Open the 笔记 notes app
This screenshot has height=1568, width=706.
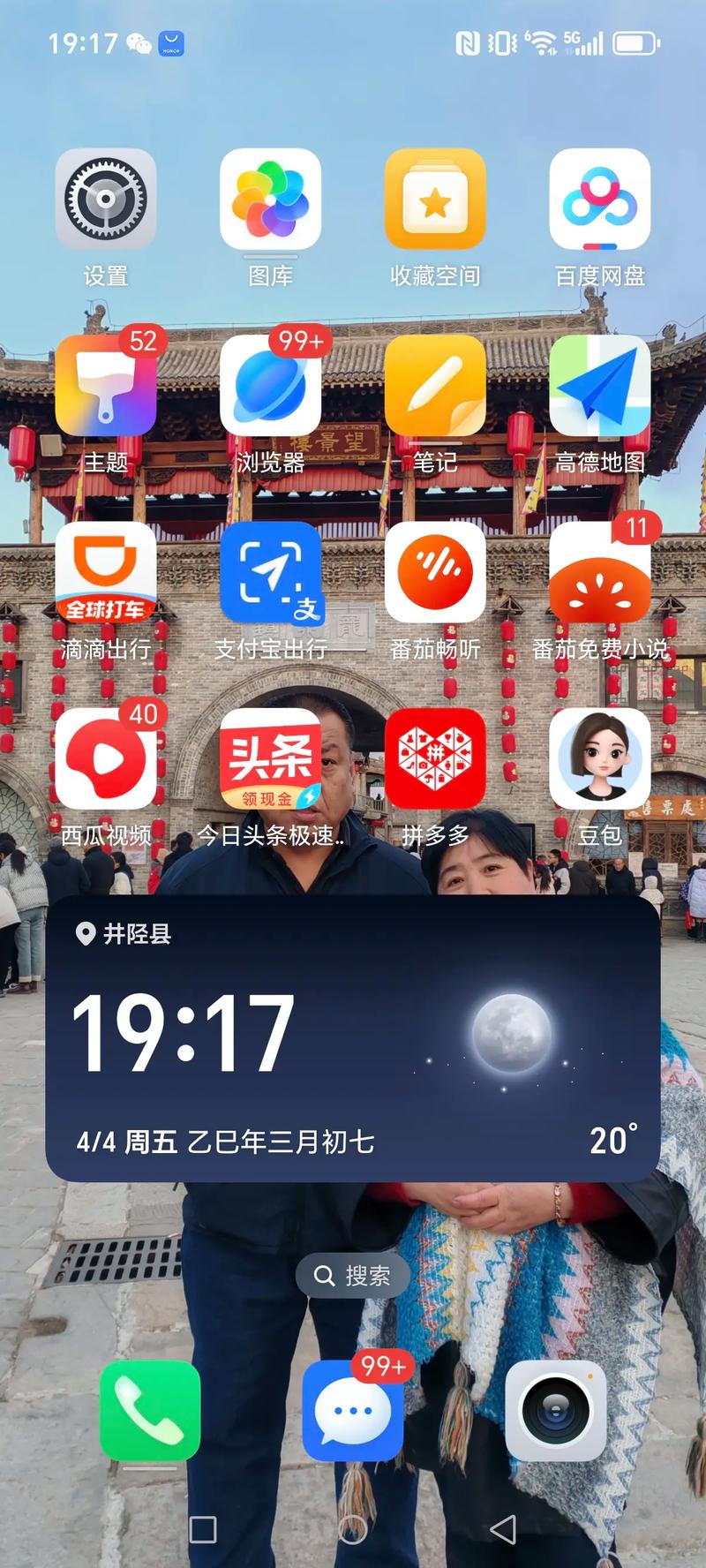[x=435, y=386]
